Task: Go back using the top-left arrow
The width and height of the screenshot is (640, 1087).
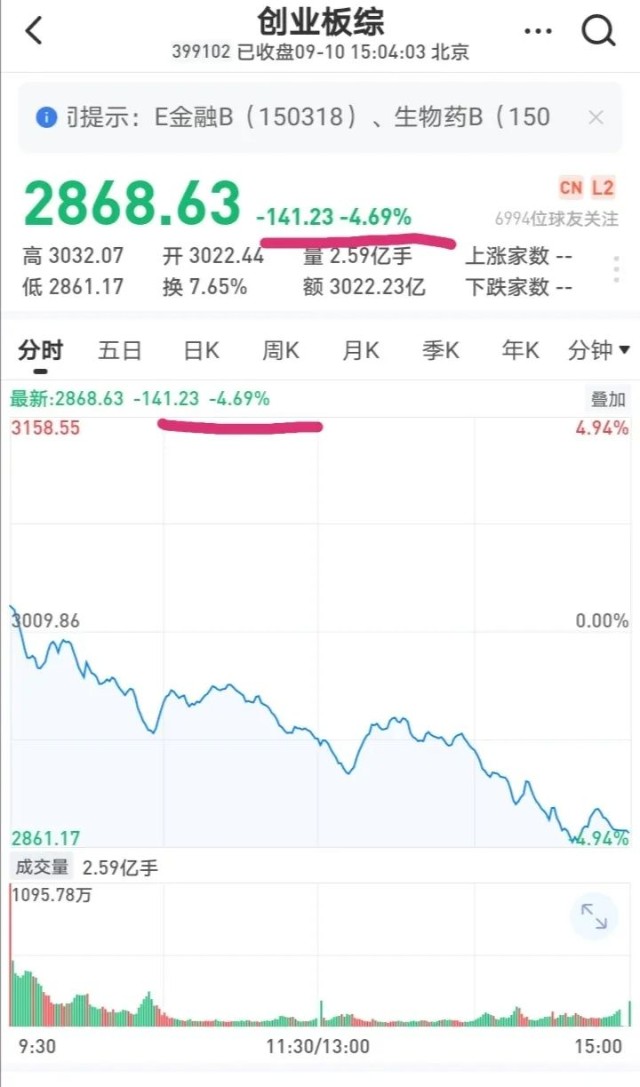Action: tap(33, 31)
